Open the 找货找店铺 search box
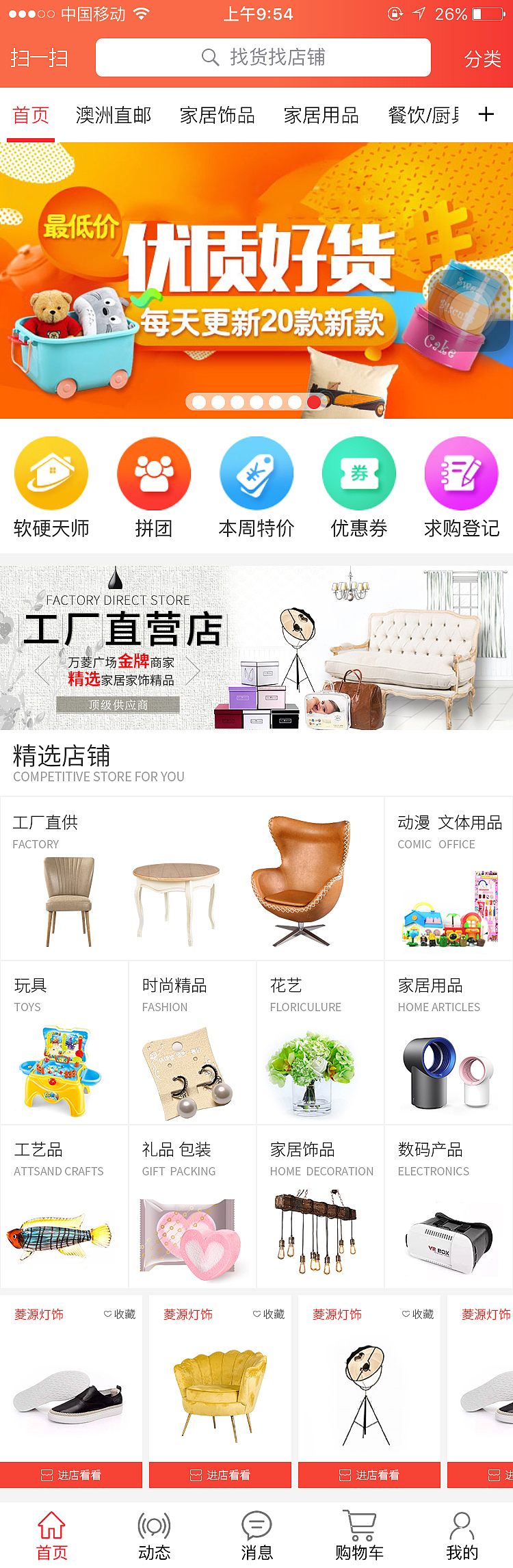The height and width of the screenshot is (1568, 513). tap(263, 57)
